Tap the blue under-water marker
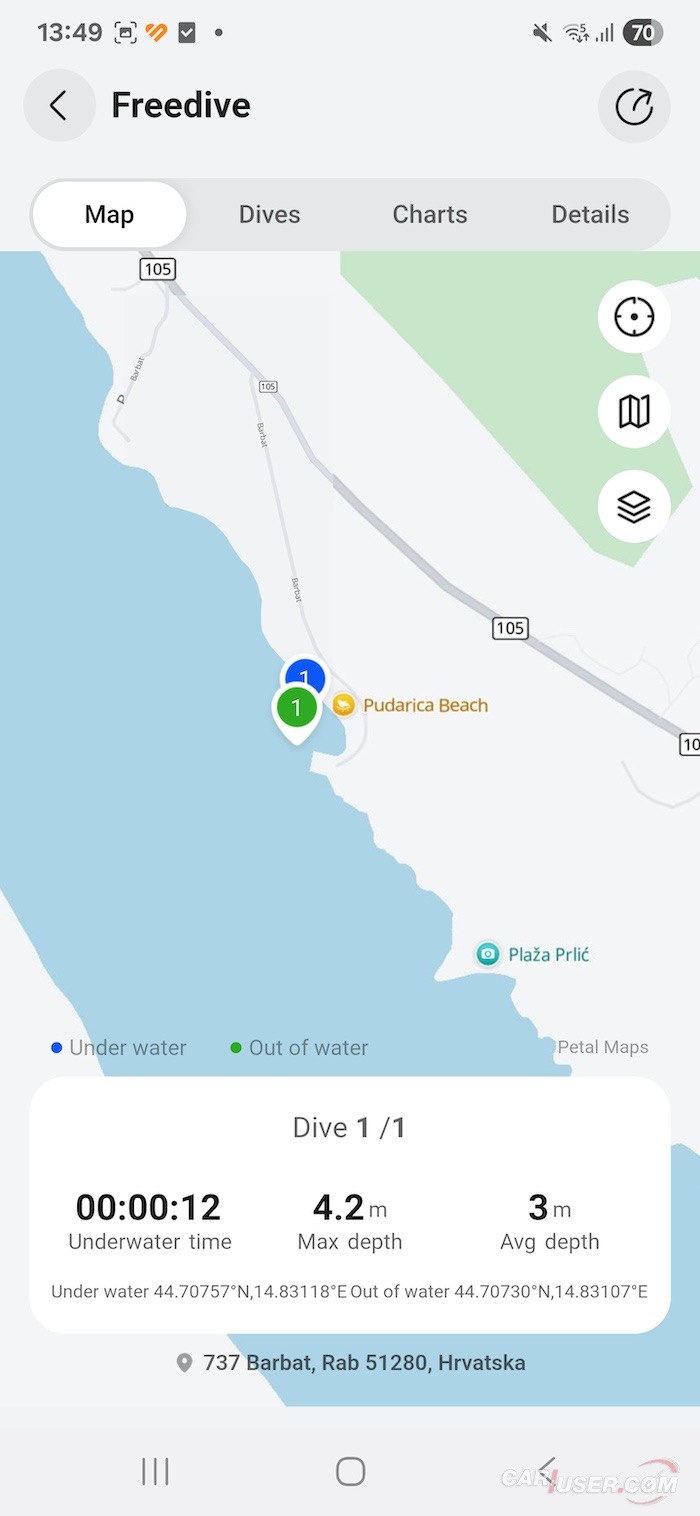 [x=308, y=670]
